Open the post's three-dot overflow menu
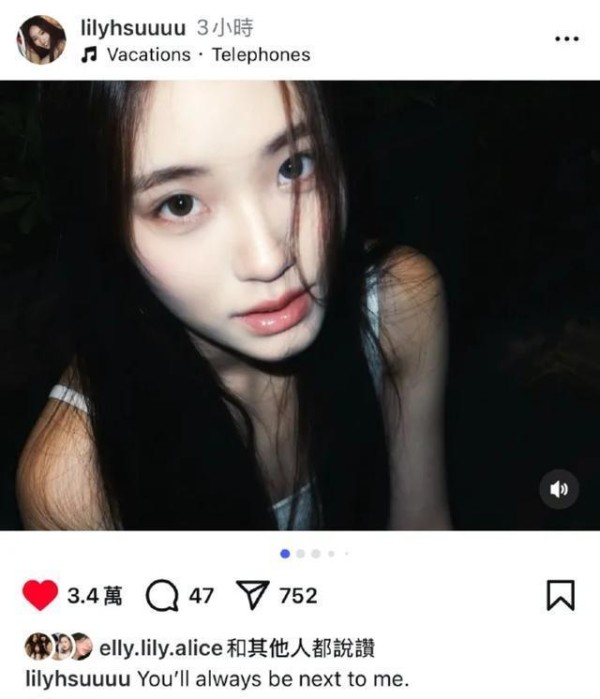The width and height of the screenshot is (600, 699). click(x=566, y=39)
